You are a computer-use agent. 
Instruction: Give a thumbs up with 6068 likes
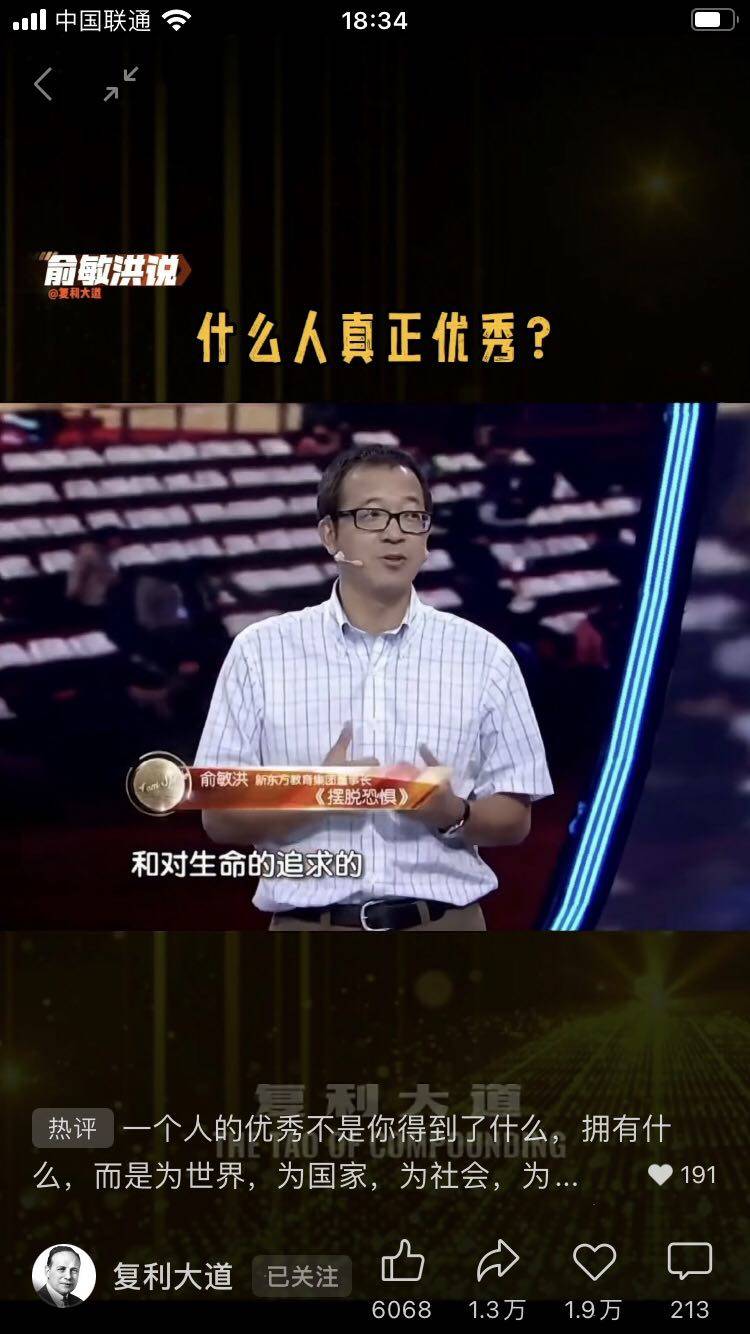tap(402, 1264)
